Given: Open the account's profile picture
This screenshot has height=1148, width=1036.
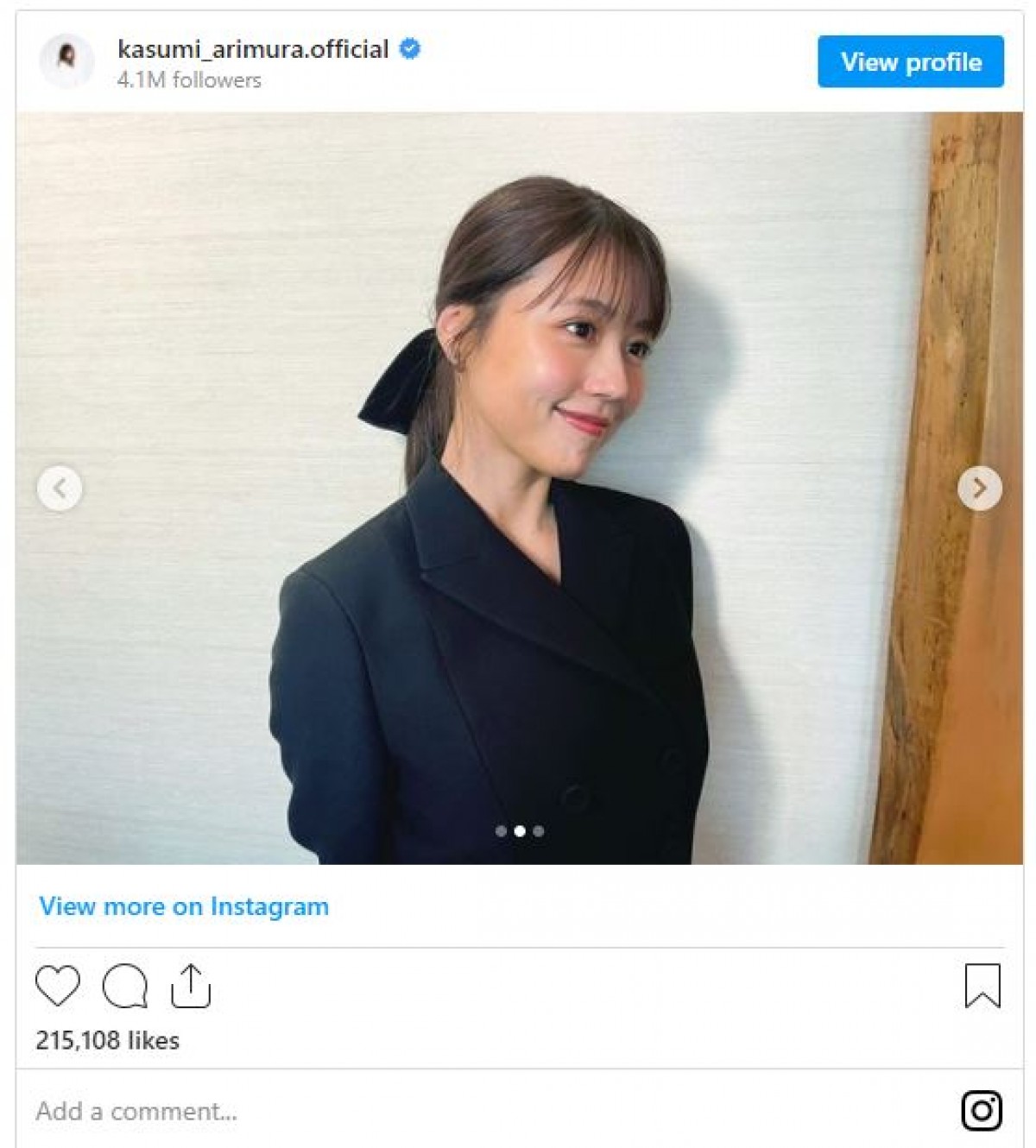Looking at the screenshot, I should click(x=66, y=61).
